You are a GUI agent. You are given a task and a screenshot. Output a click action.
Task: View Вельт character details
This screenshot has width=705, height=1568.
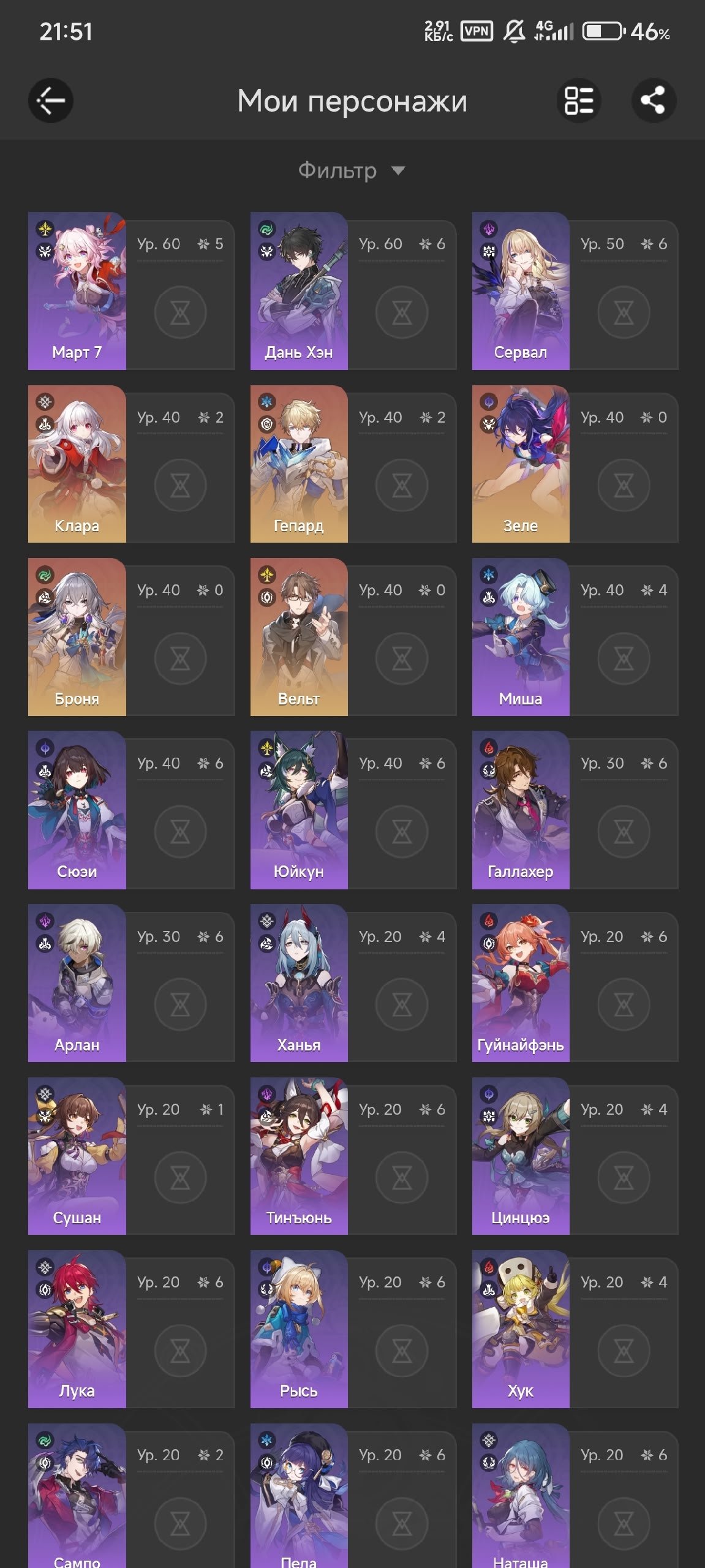353,637
